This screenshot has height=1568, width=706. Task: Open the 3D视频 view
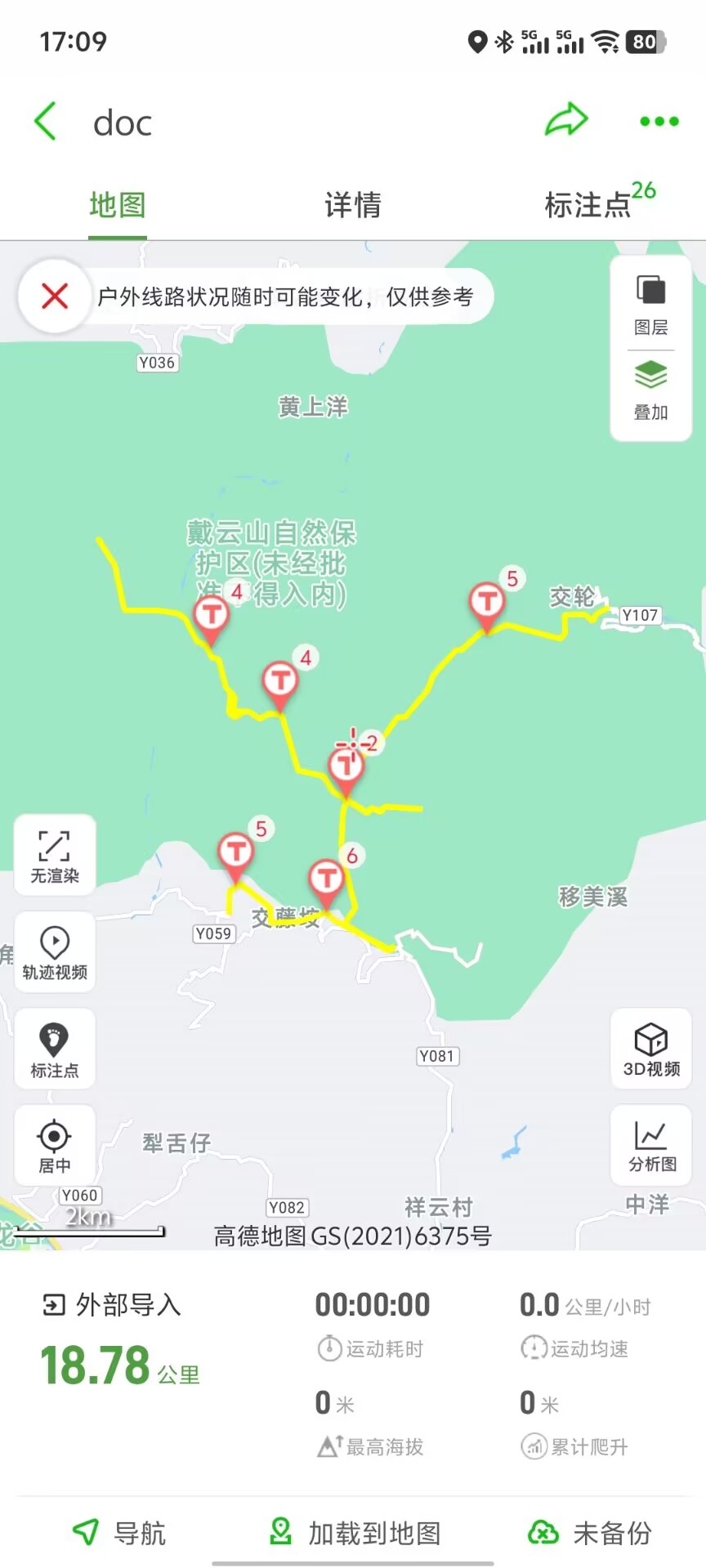pyautogui.click(x=651, y=1049)
